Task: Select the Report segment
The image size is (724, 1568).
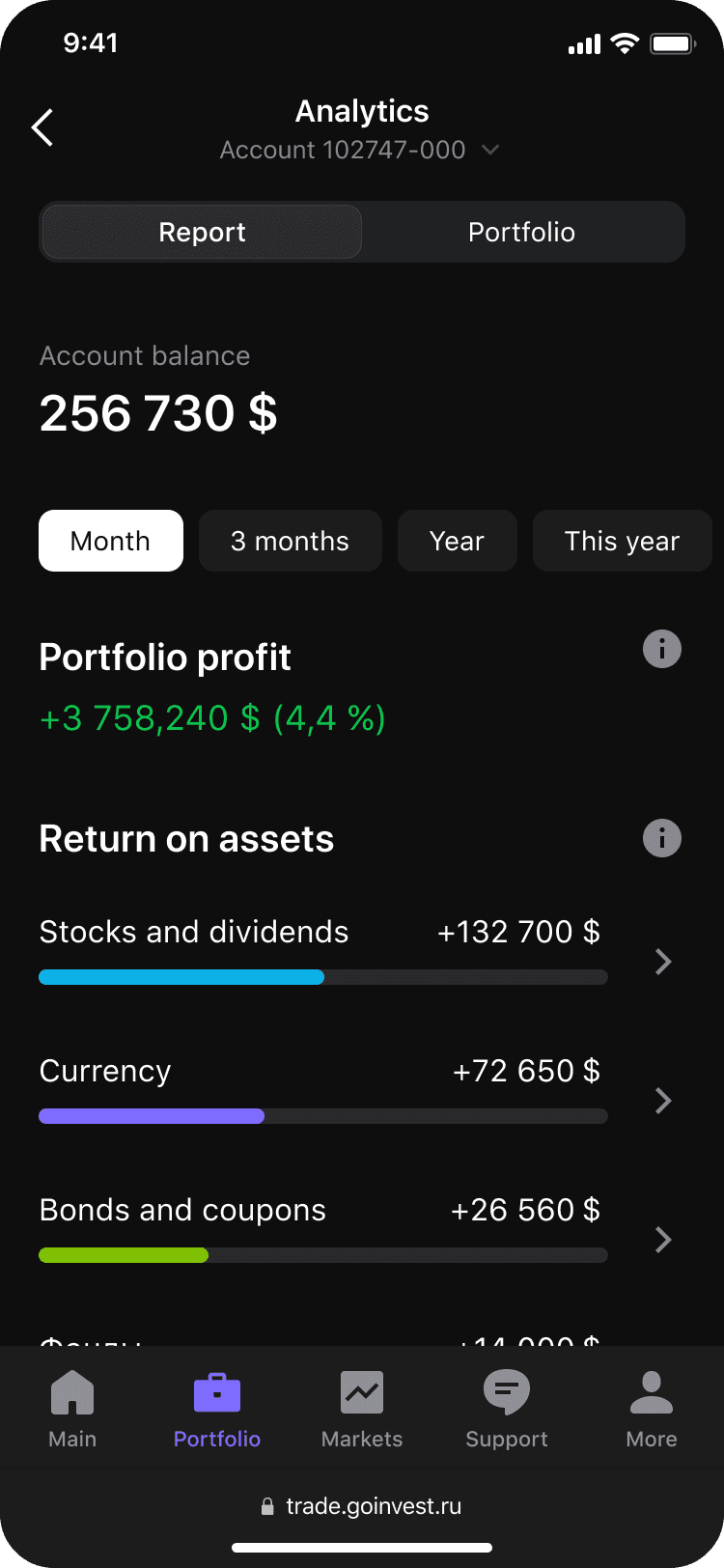Action: click(x=202, y=232)
